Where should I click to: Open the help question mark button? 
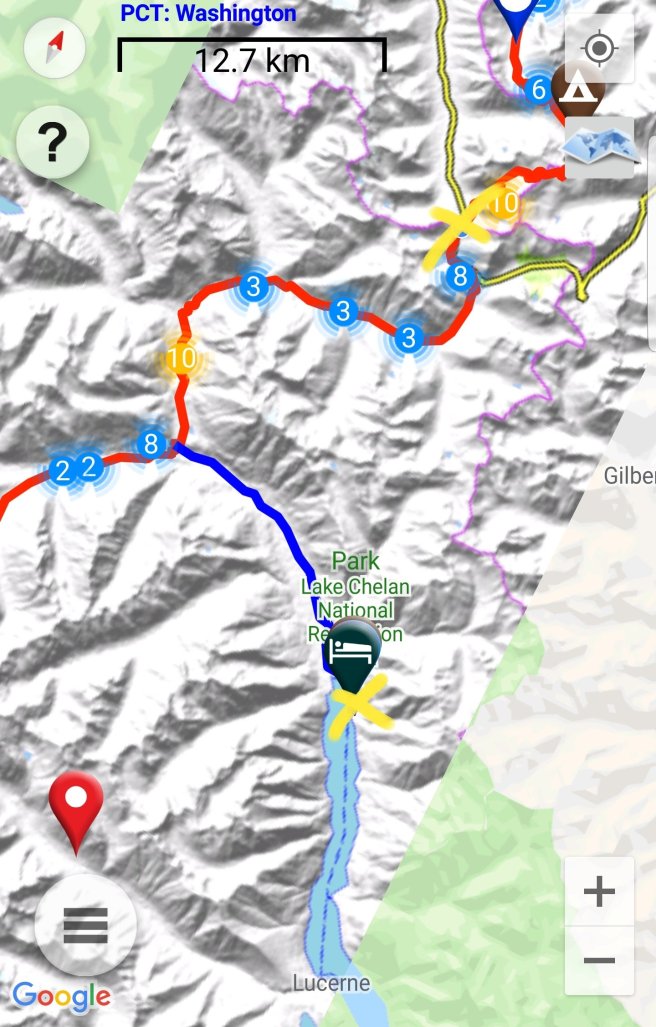(x=52, y=144)
